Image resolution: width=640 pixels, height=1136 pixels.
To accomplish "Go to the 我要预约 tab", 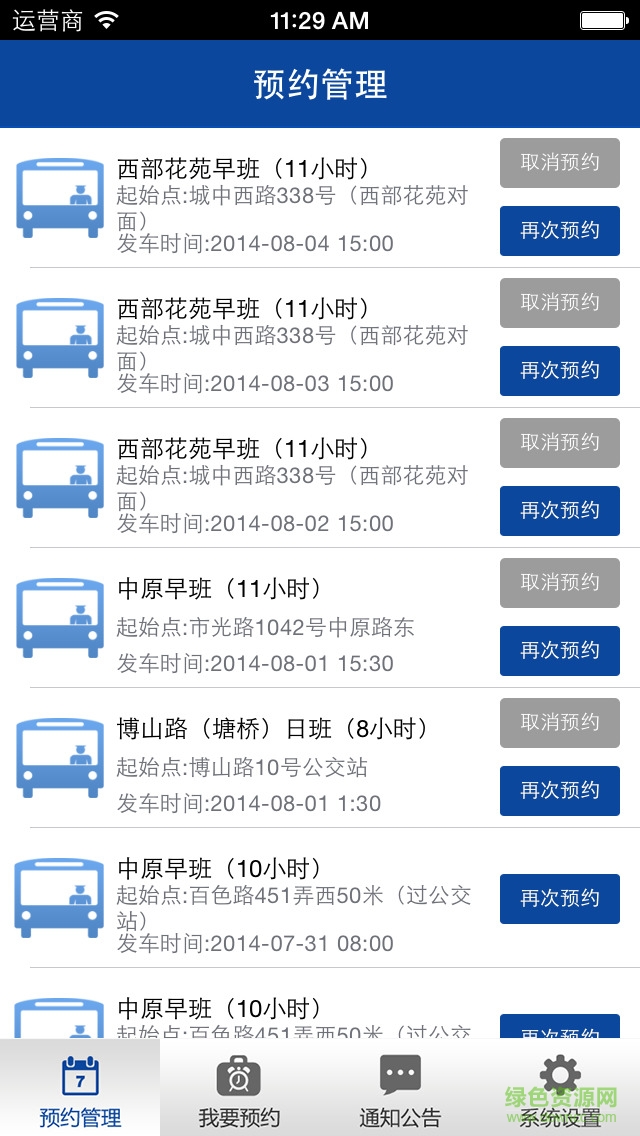I will coord(240,1090).
